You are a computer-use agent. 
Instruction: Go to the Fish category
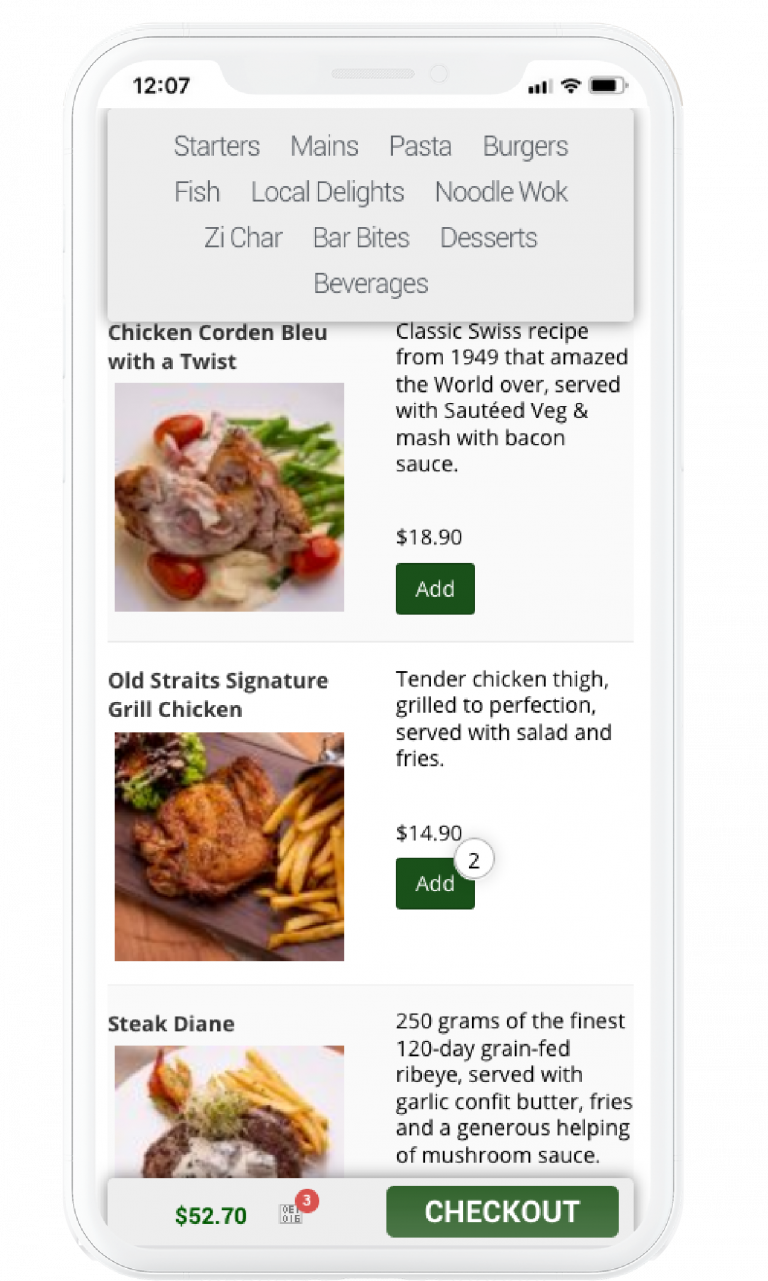point(197,192)
